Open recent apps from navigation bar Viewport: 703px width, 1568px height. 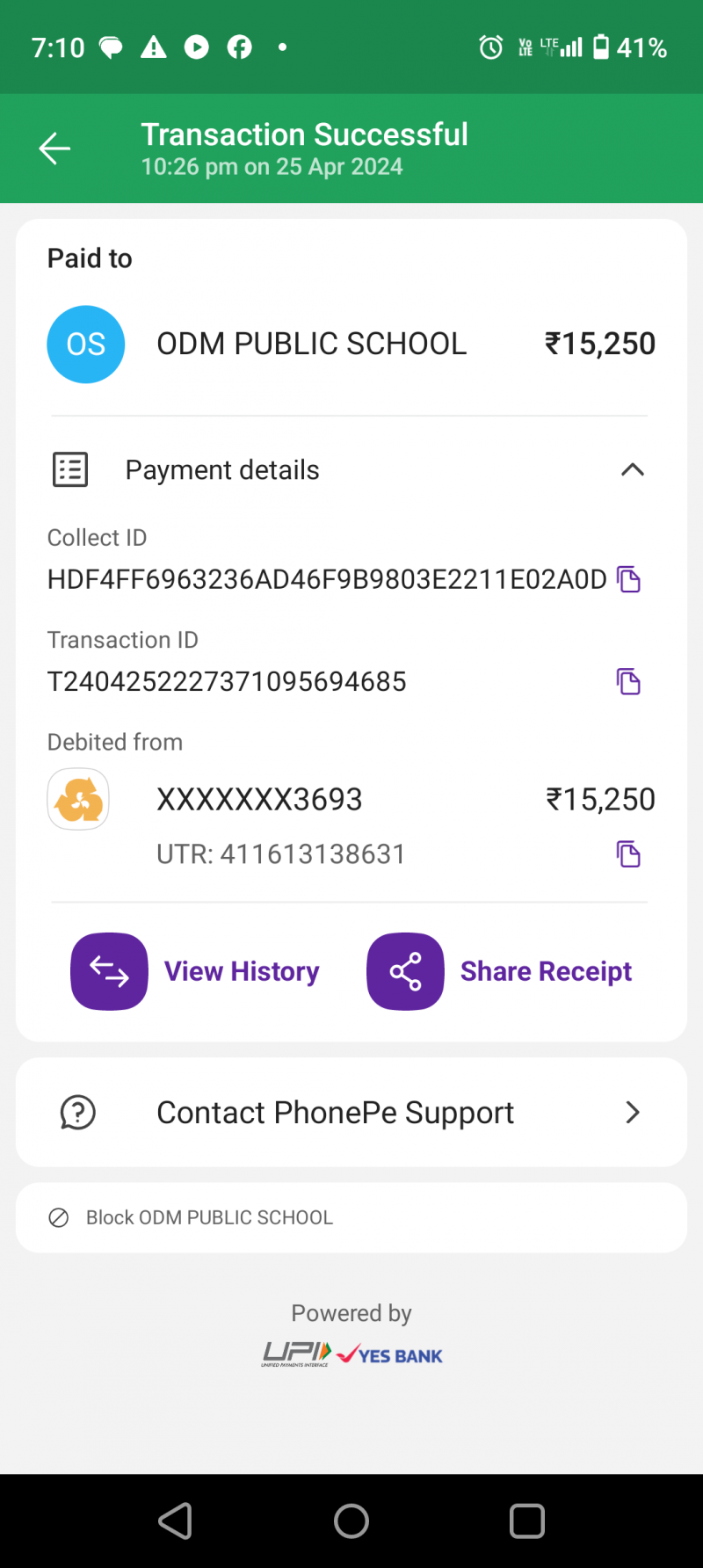[527, 1521]
